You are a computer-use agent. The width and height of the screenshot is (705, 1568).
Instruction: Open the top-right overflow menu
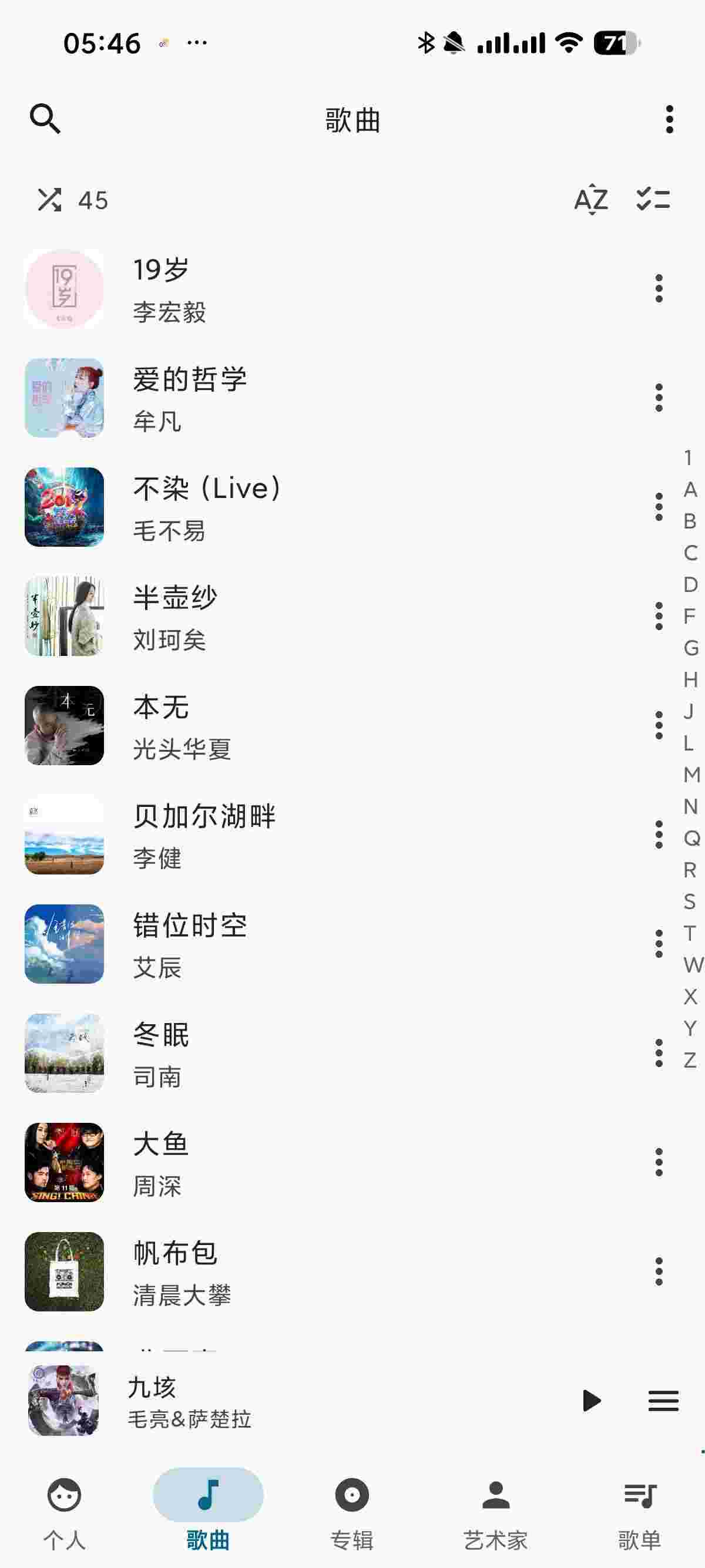point(669,119)
